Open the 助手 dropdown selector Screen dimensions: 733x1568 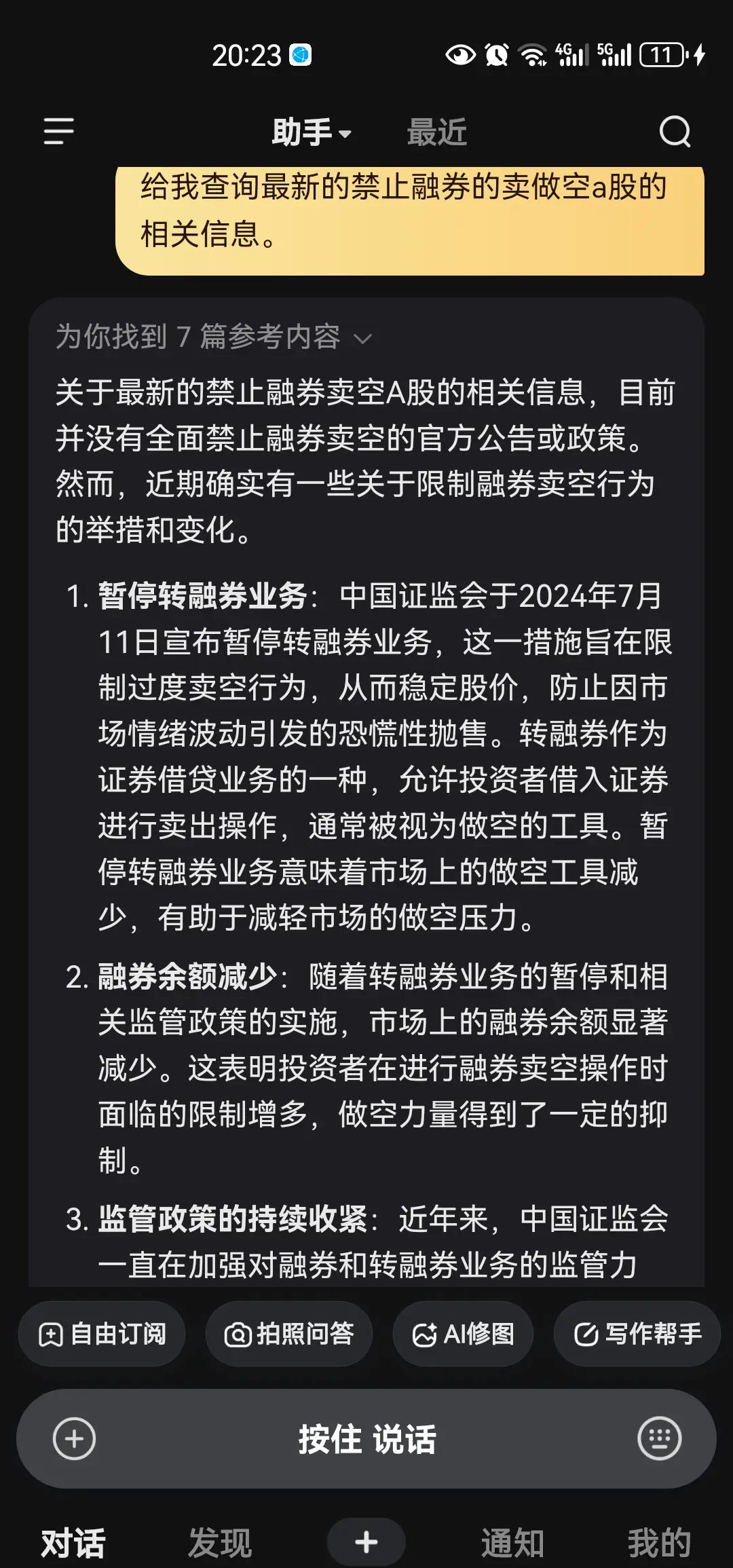(x=312, y=132)
